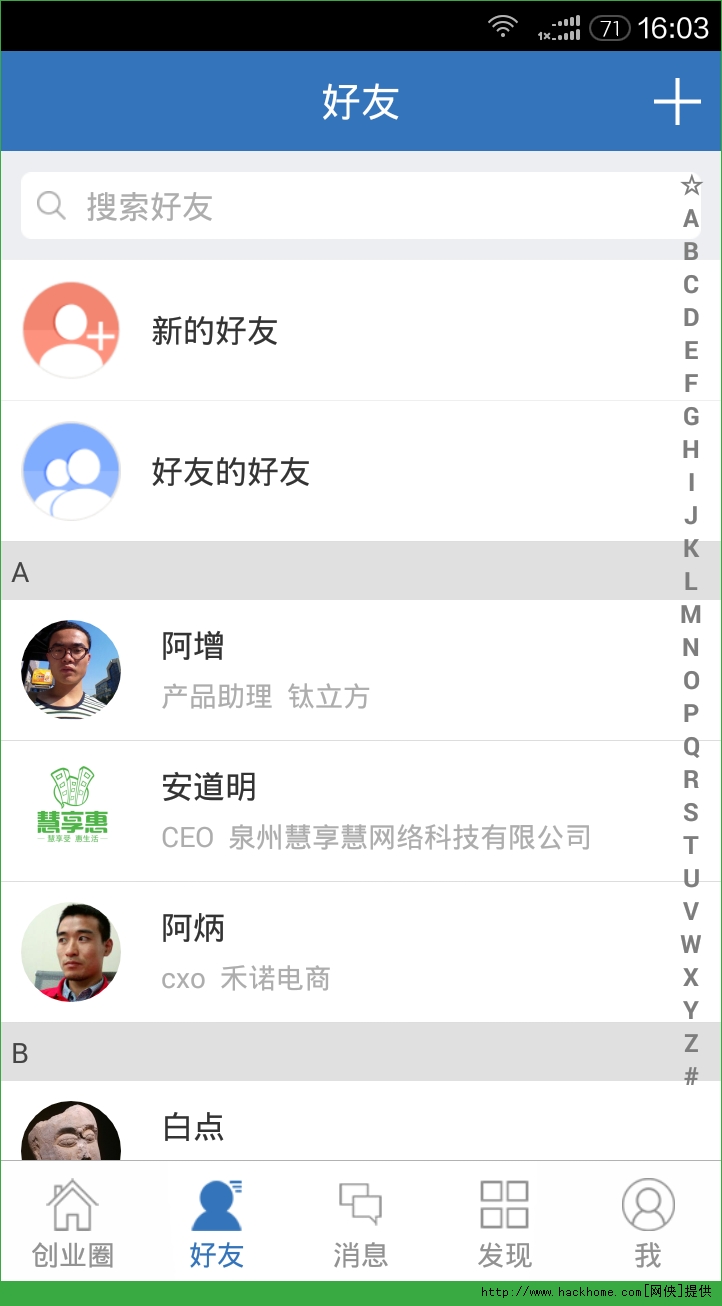Tap the star at the top of the index

coord(691,185)
